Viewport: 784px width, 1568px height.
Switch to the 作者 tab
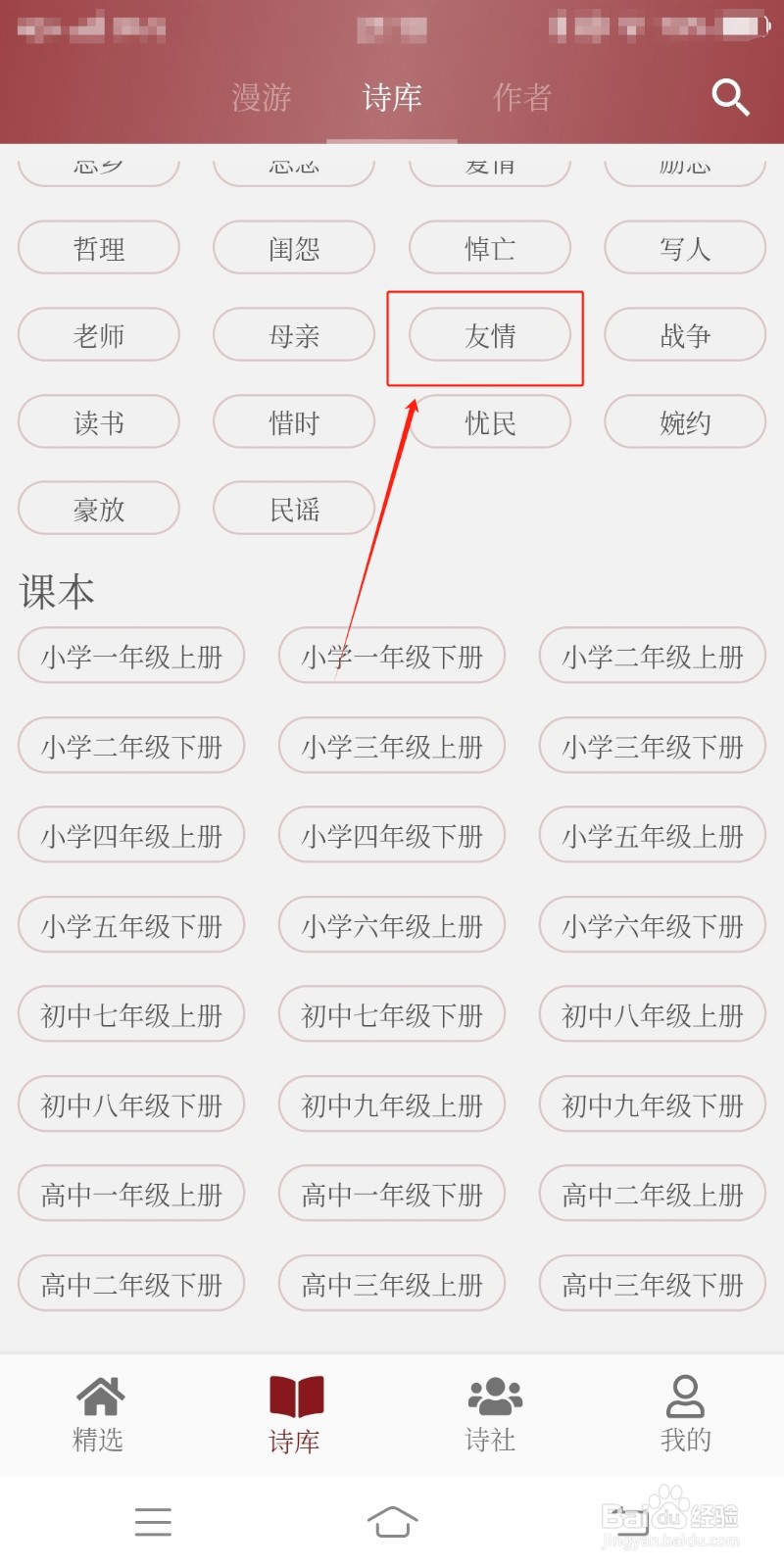click(x=521, y=98)
